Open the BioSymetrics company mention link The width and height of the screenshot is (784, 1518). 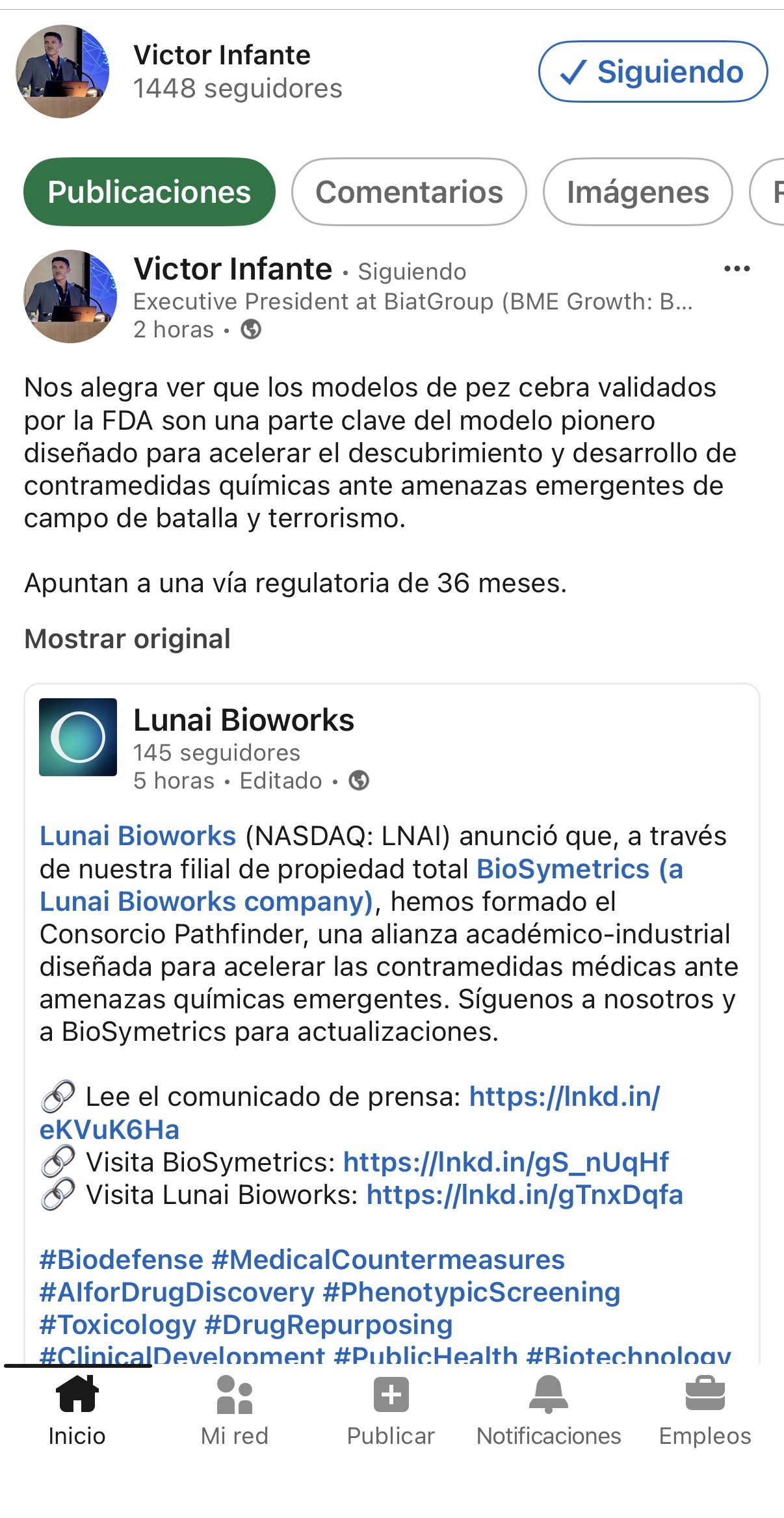point(579,869)
